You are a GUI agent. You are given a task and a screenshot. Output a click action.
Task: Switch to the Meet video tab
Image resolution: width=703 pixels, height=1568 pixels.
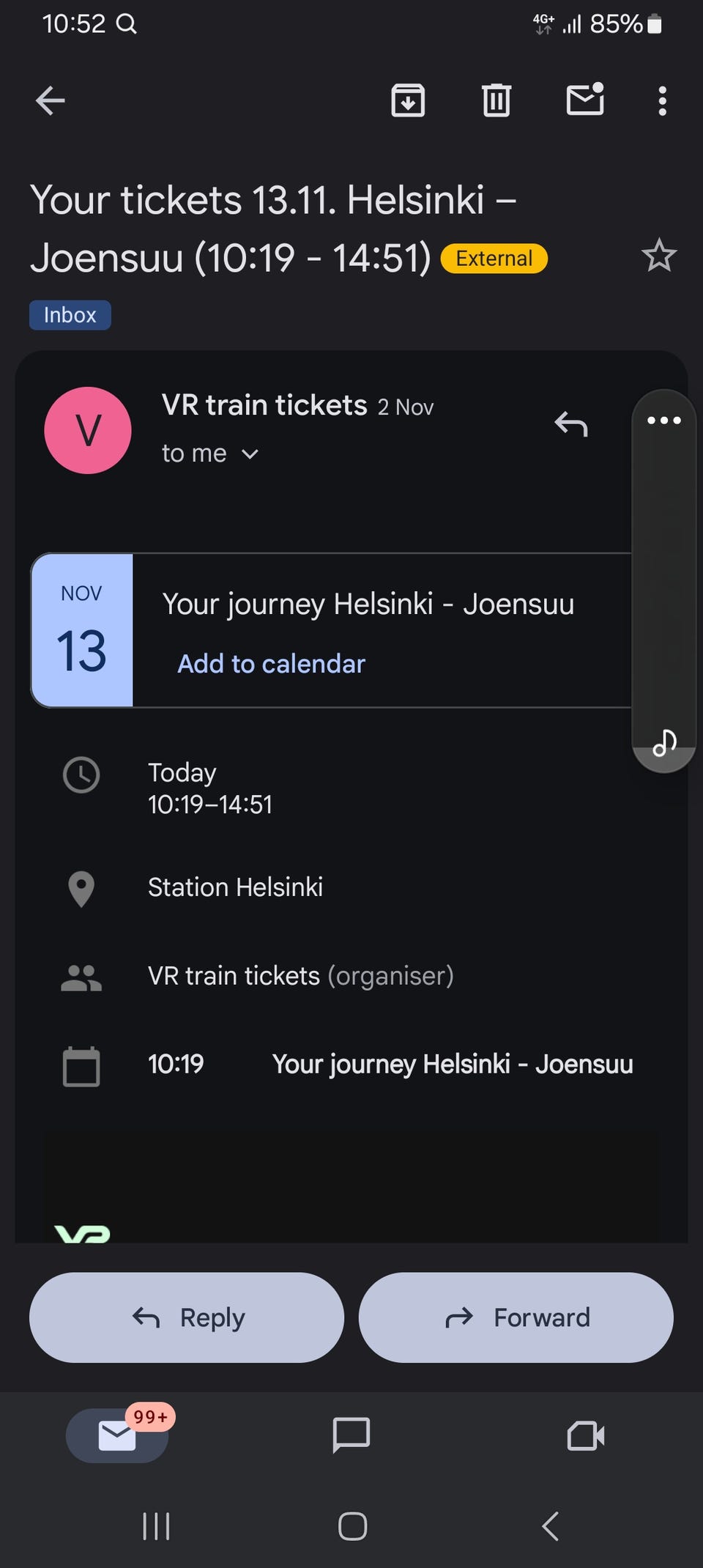[586, 1435]
